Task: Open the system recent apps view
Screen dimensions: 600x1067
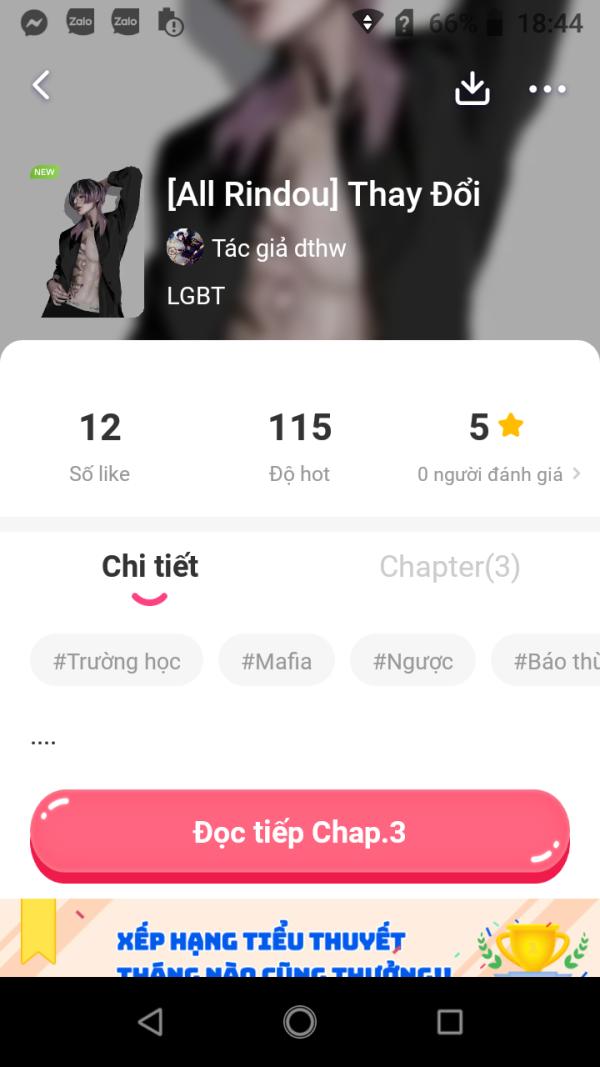Action: coord(449,1021)
